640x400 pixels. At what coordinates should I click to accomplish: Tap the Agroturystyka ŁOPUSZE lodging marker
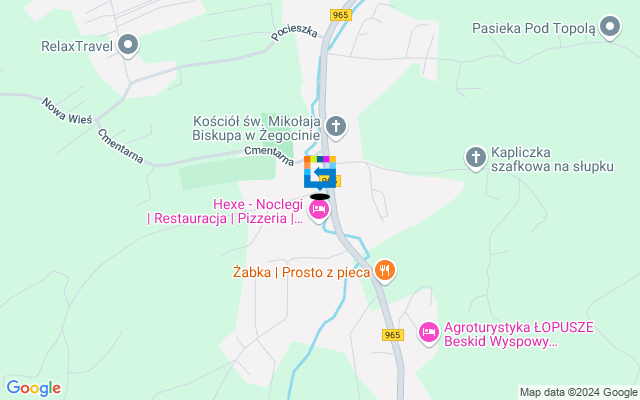429,332
